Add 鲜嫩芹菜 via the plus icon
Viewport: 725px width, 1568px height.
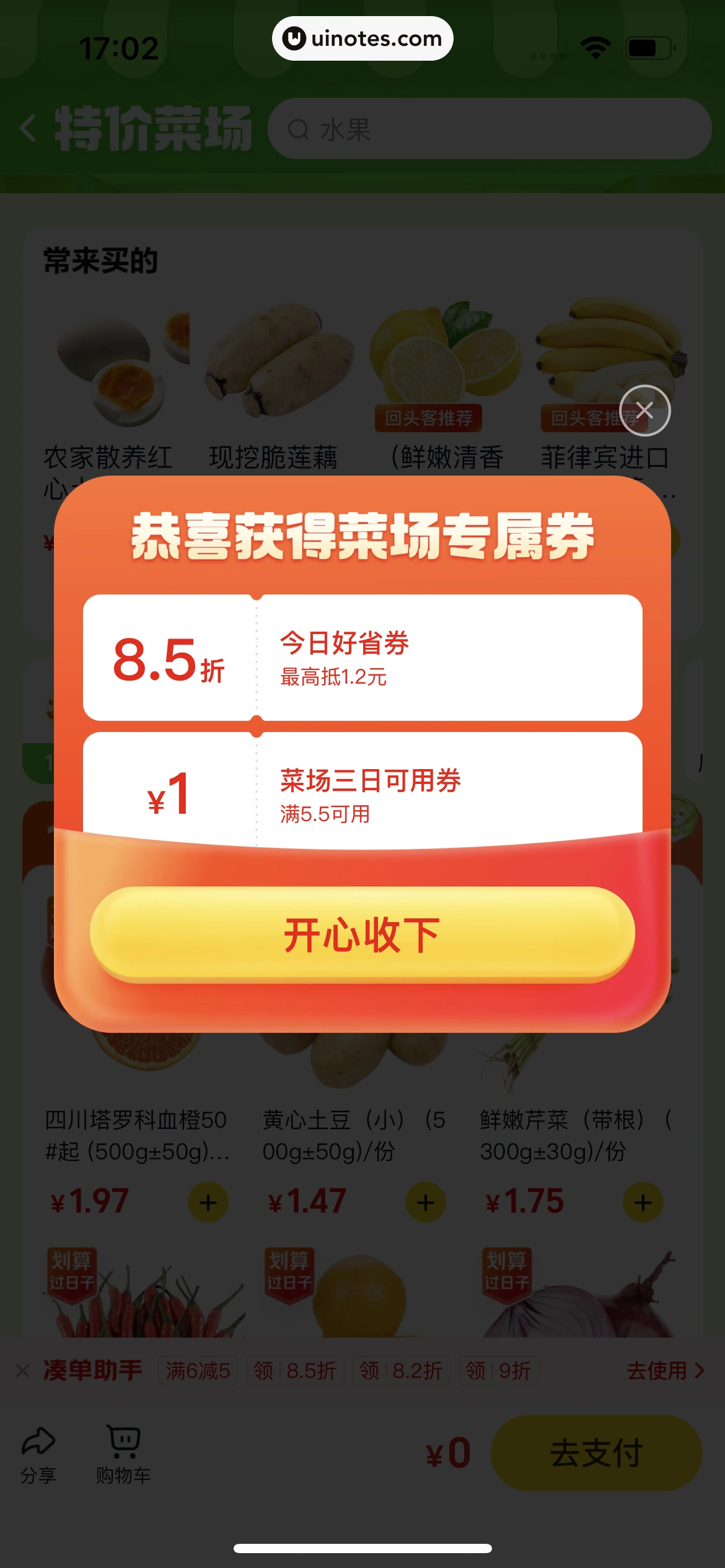pos(642,1201)
